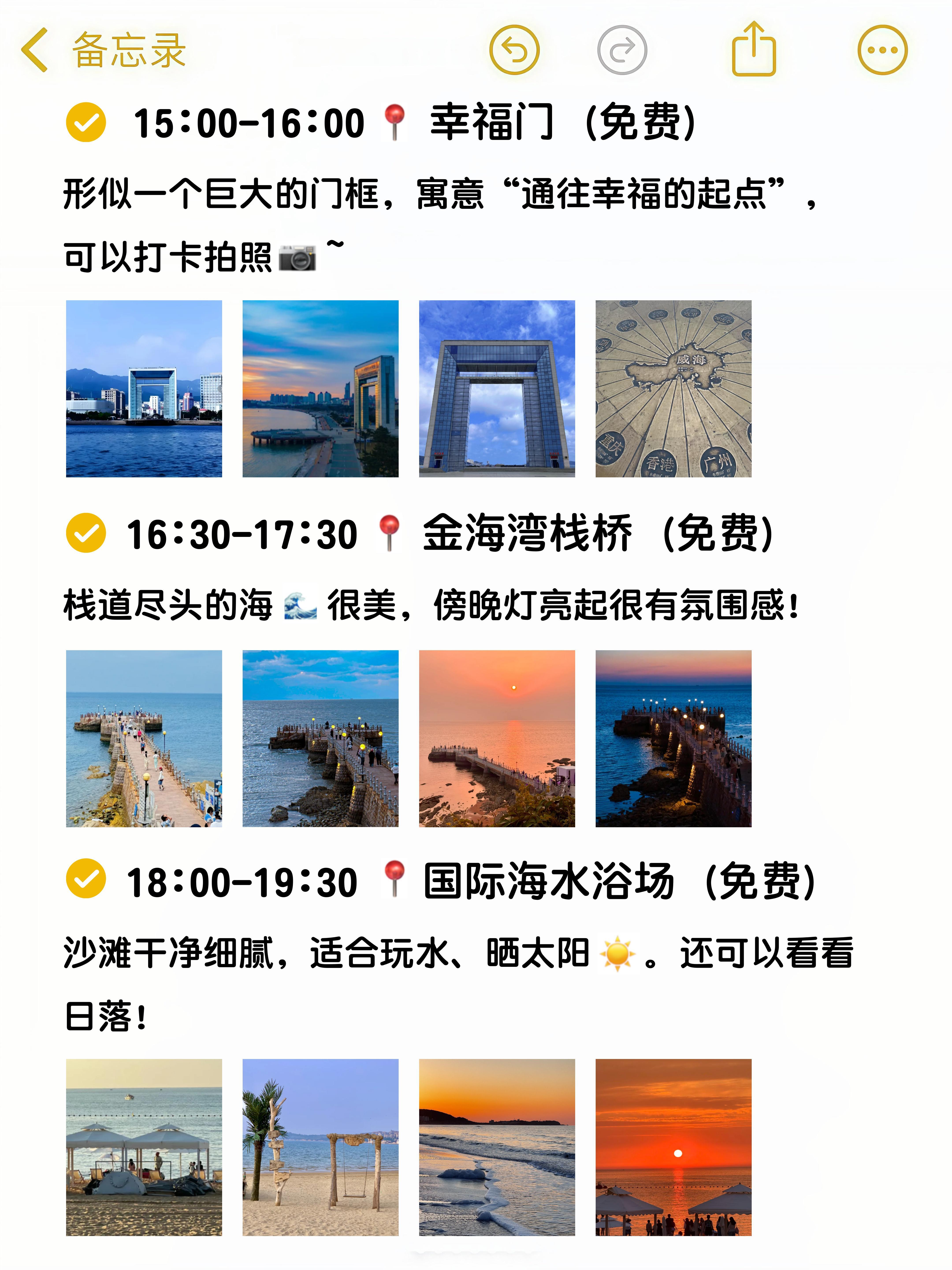Uncheck the 16:30-17:30 金海湾栈桥 item
Image resolution: width=952 pixels, height=1270 pixels.
[86, 533]
